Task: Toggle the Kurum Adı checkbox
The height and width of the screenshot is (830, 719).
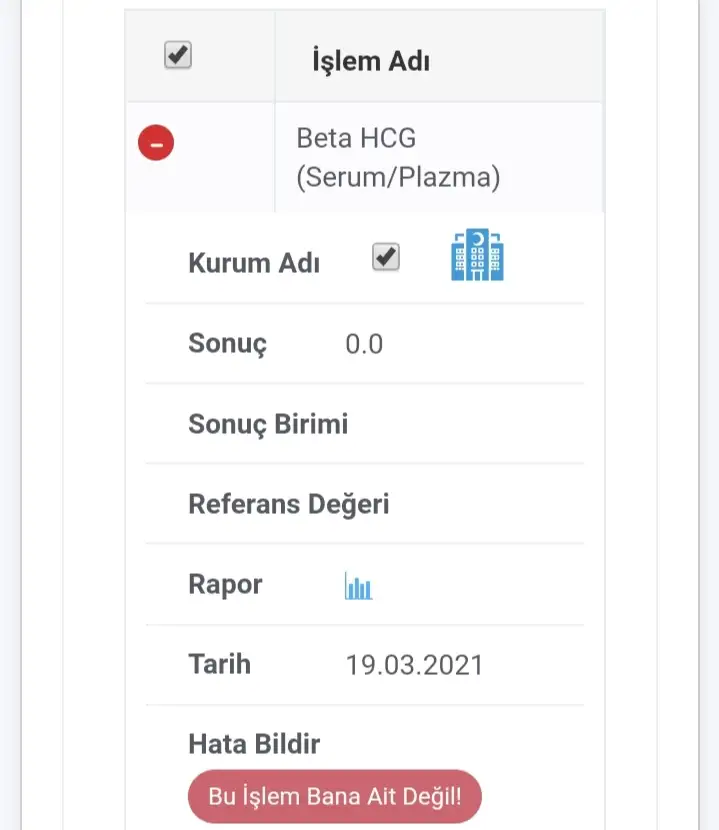Action: [x=385, y=257]
